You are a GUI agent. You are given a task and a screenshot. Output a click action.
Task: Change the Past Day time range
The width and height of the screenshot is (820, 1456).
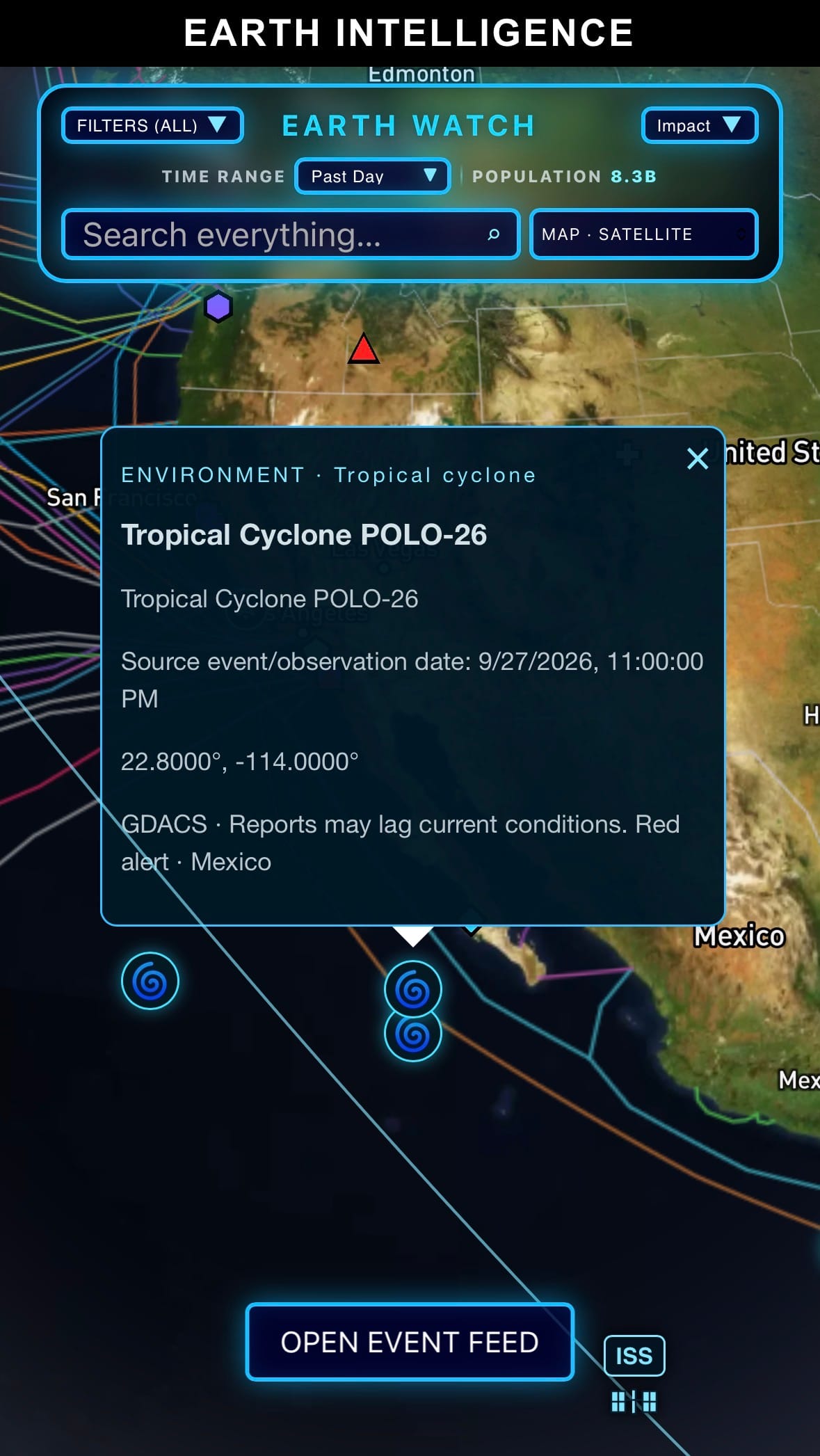pos(373,176)
